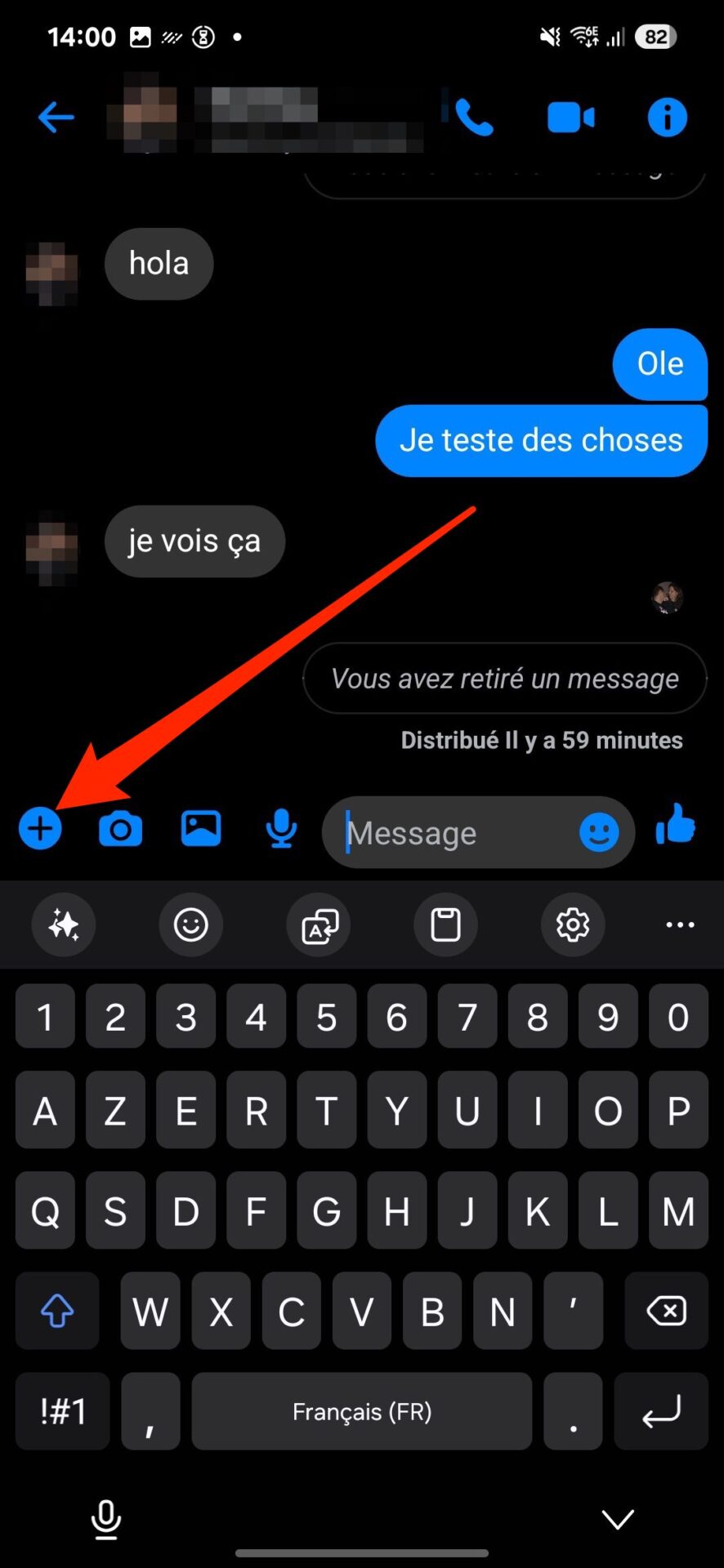Open the conversation info icon
Screen dimensions: 724x1568
[667, 117]
